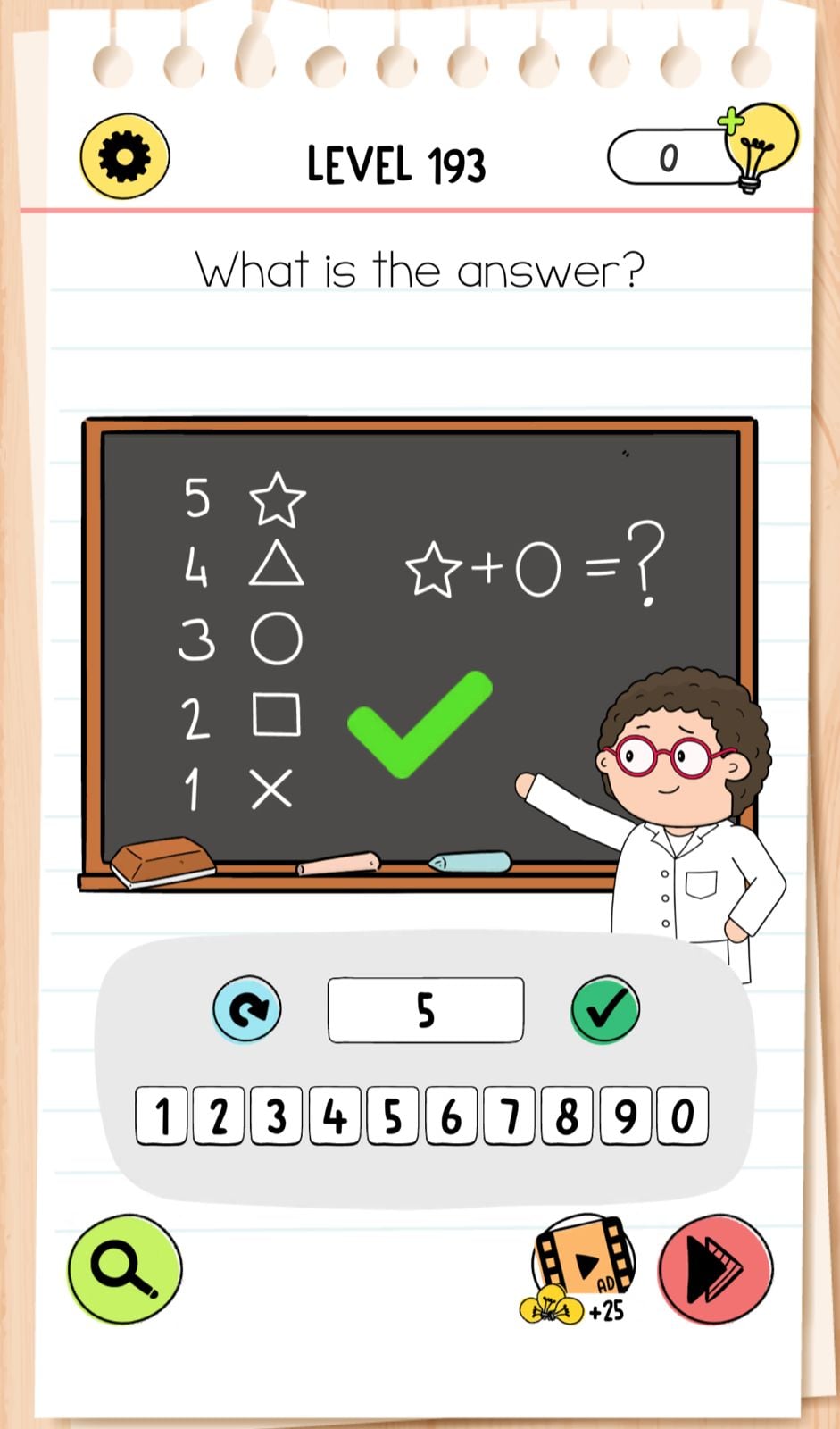Enter digit 2 on the number pad
Viewport: 840px width, 1429px height.
219,1116
